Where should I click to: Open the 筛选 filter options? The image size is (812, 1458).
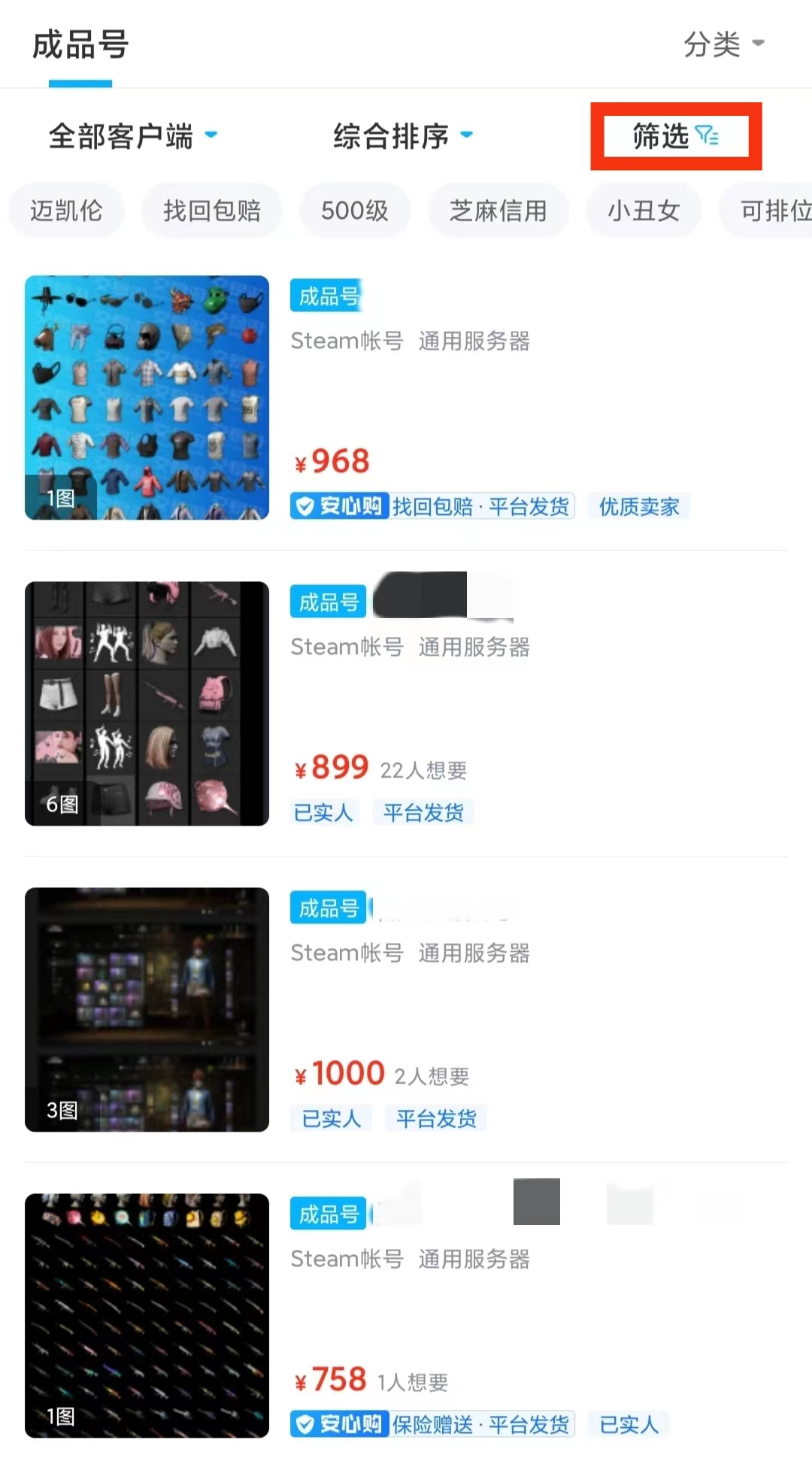tap(675, 136)
